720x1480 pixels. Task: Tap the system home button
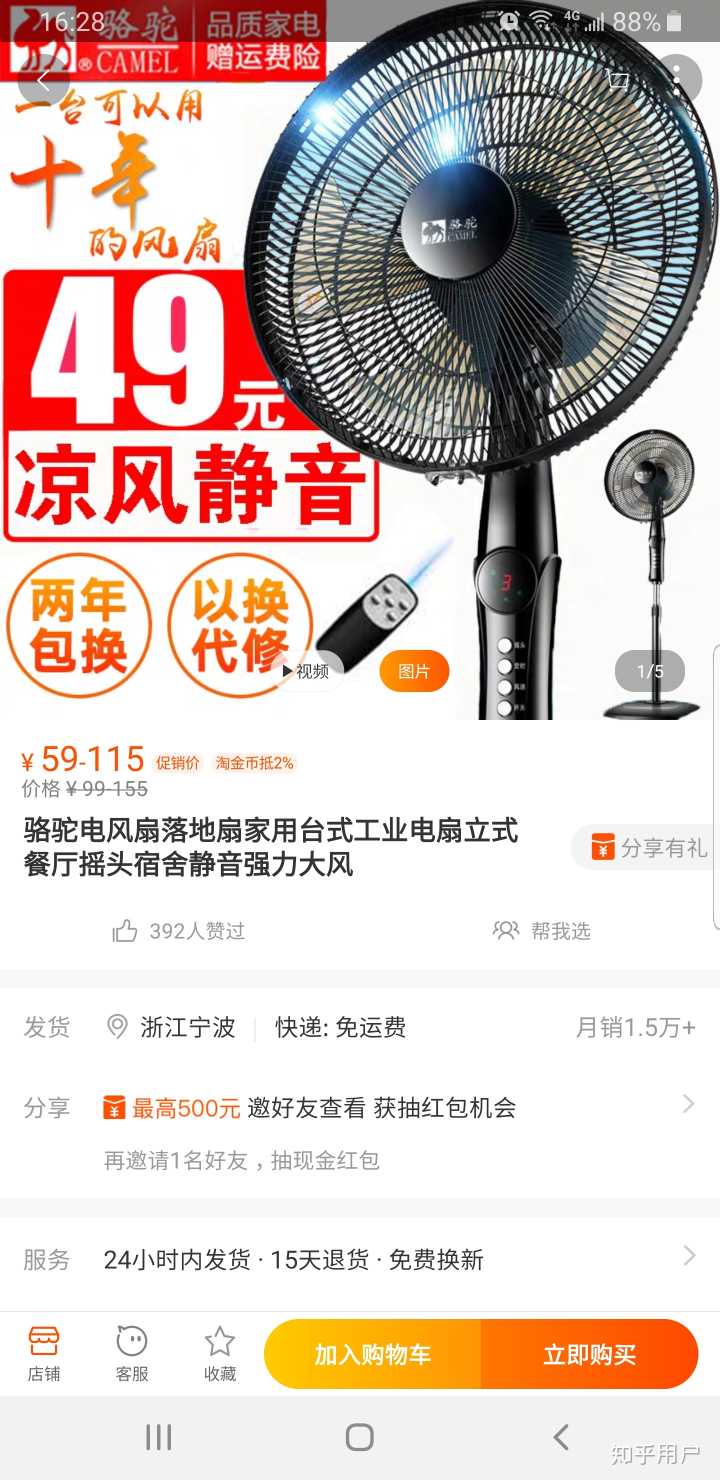point(360,1438)
